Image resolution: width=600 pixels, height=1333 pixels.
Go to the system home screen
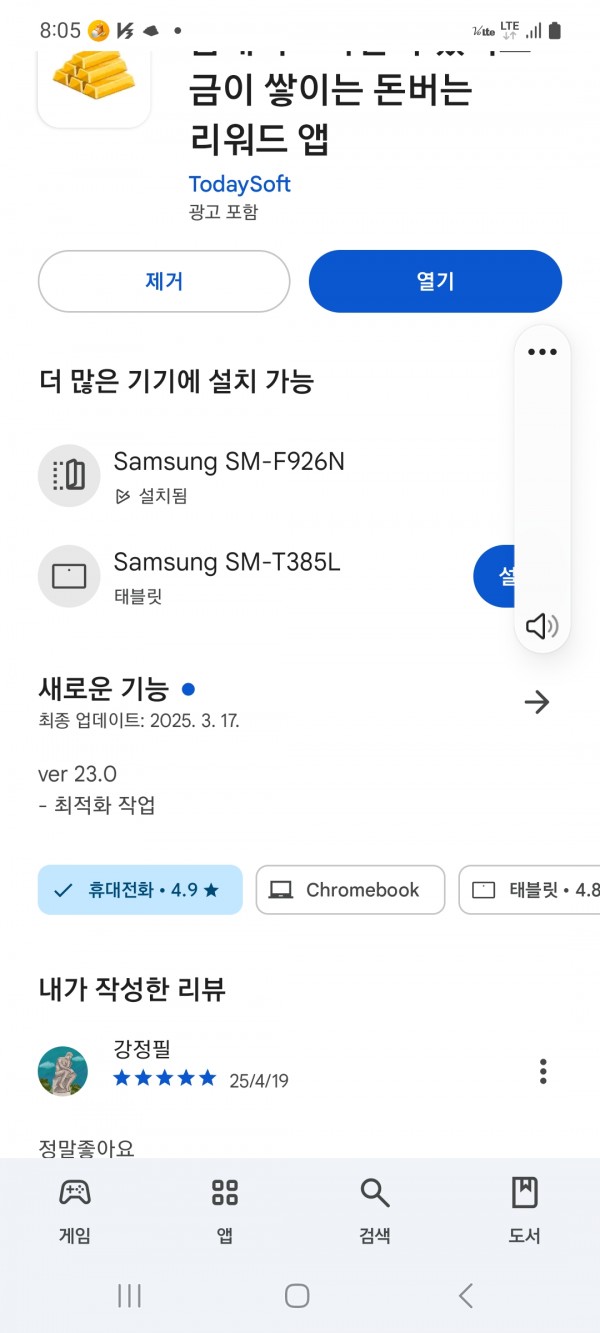tap(297, 1296)
